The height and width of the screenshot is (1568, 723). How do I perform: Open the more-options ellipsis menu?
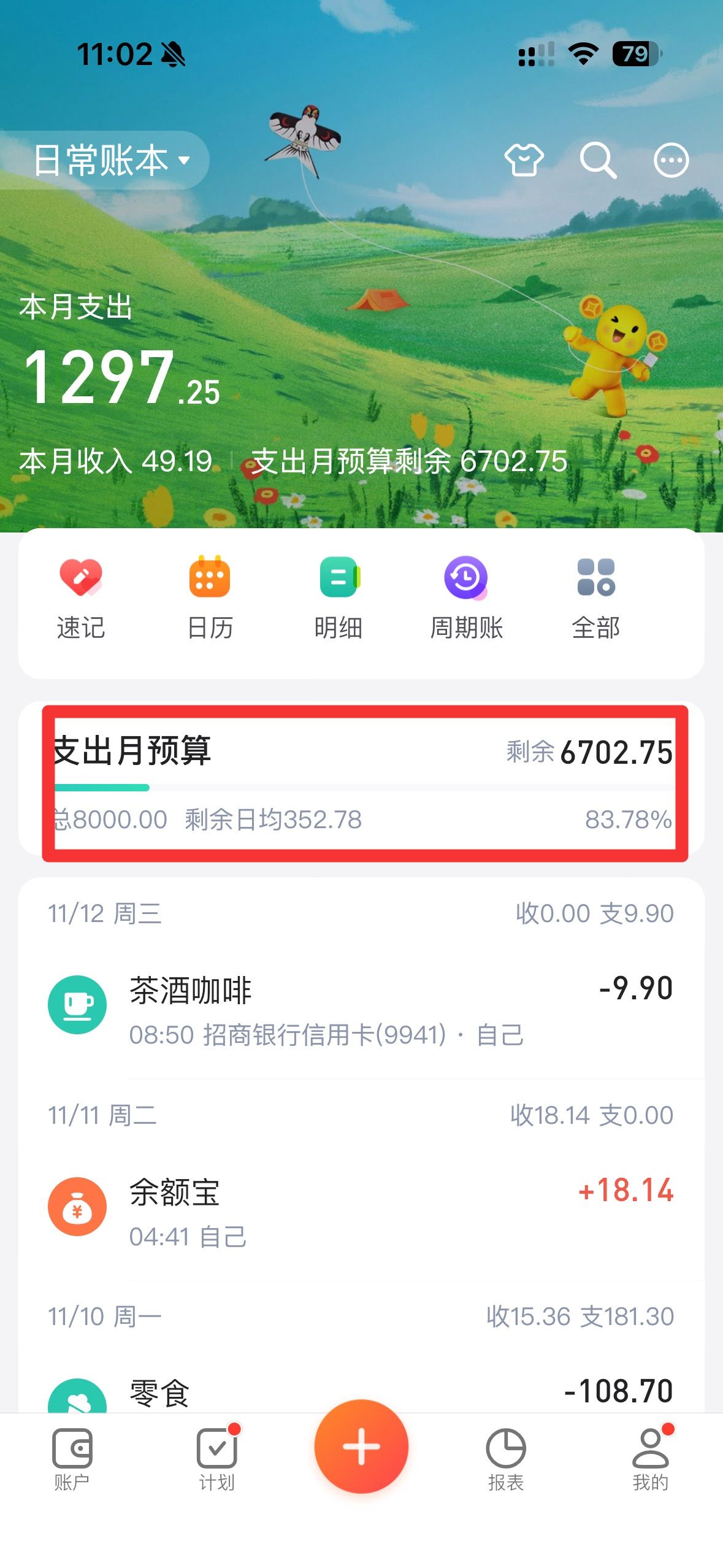[x=670, y=161]
